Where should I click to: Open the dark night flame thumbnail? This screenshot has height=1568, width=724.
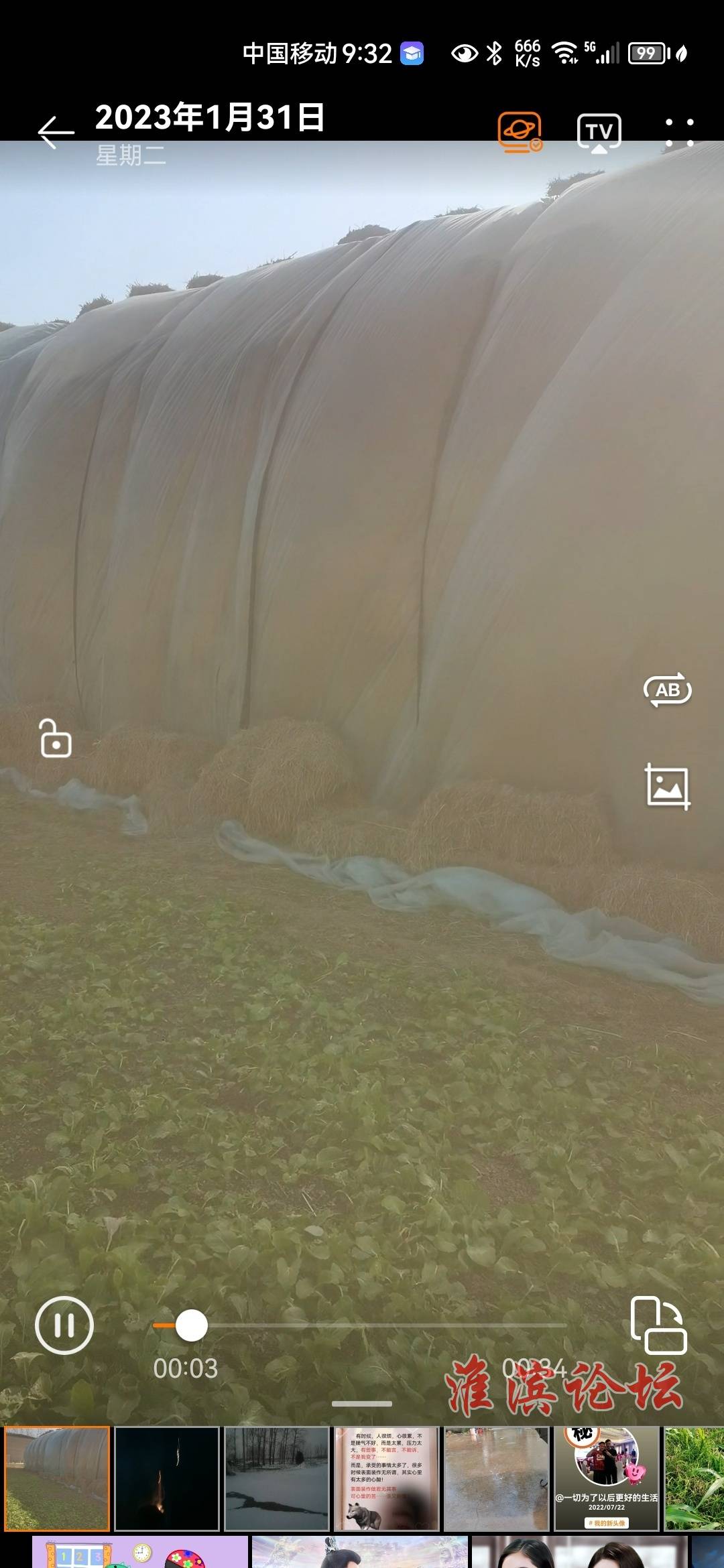coord(167,1478)
